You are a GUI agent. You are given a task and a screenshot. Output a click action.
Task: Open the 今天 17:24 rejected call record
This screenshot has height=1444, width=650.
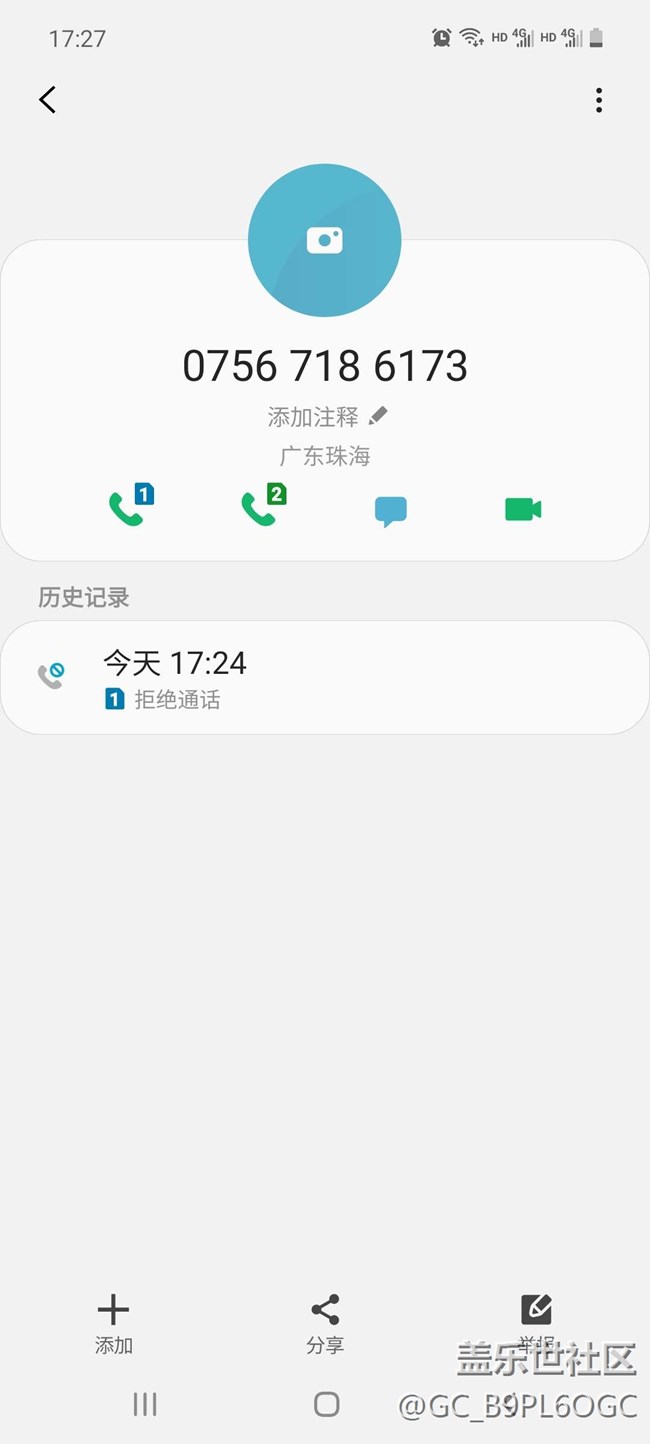pyautogui.click(x=325, y=677)
